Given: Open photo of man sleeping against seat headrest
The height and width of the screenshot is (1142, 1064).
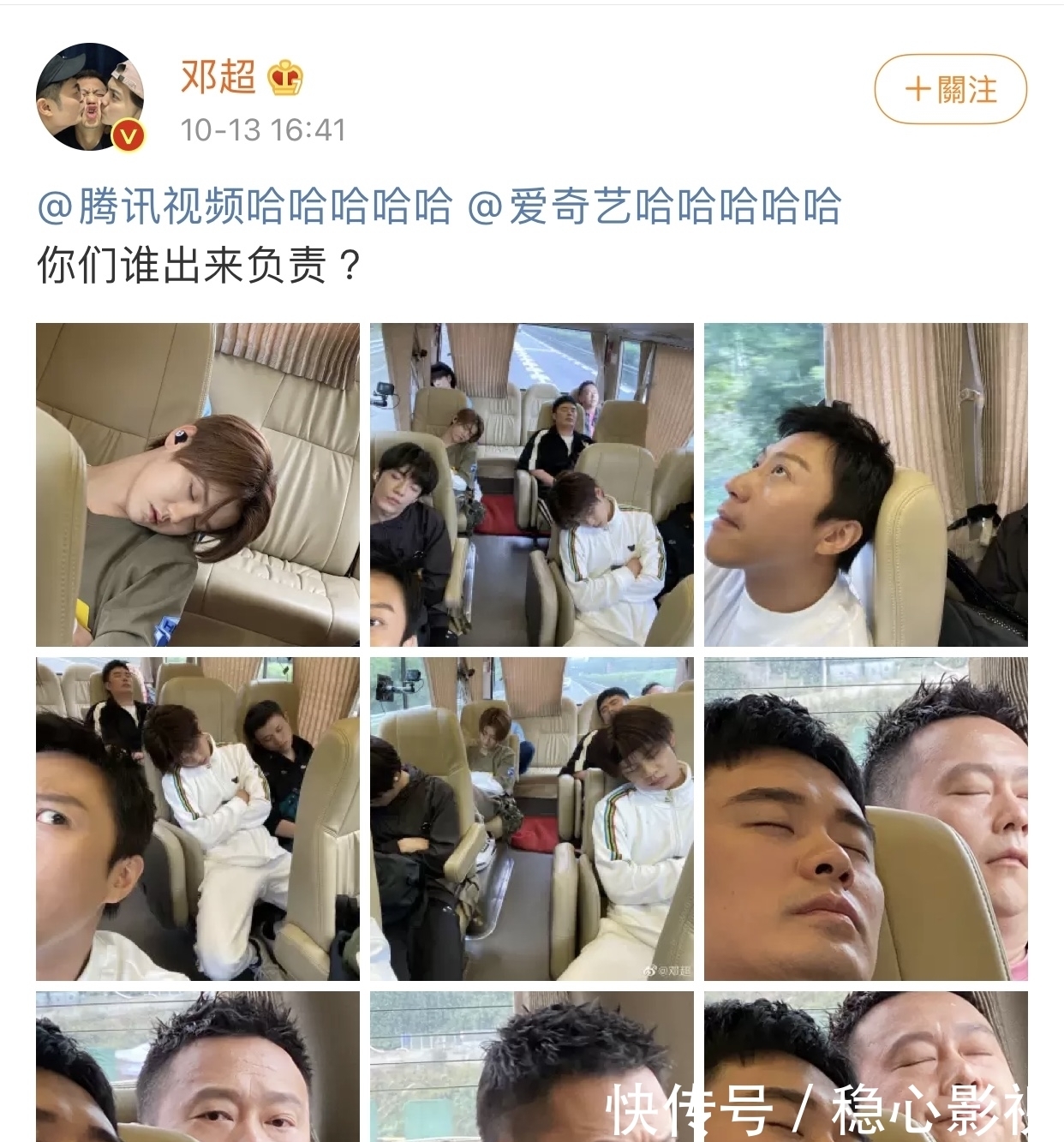Looking at the screenshot, I should pyautogui.click(x=196, y=483).
